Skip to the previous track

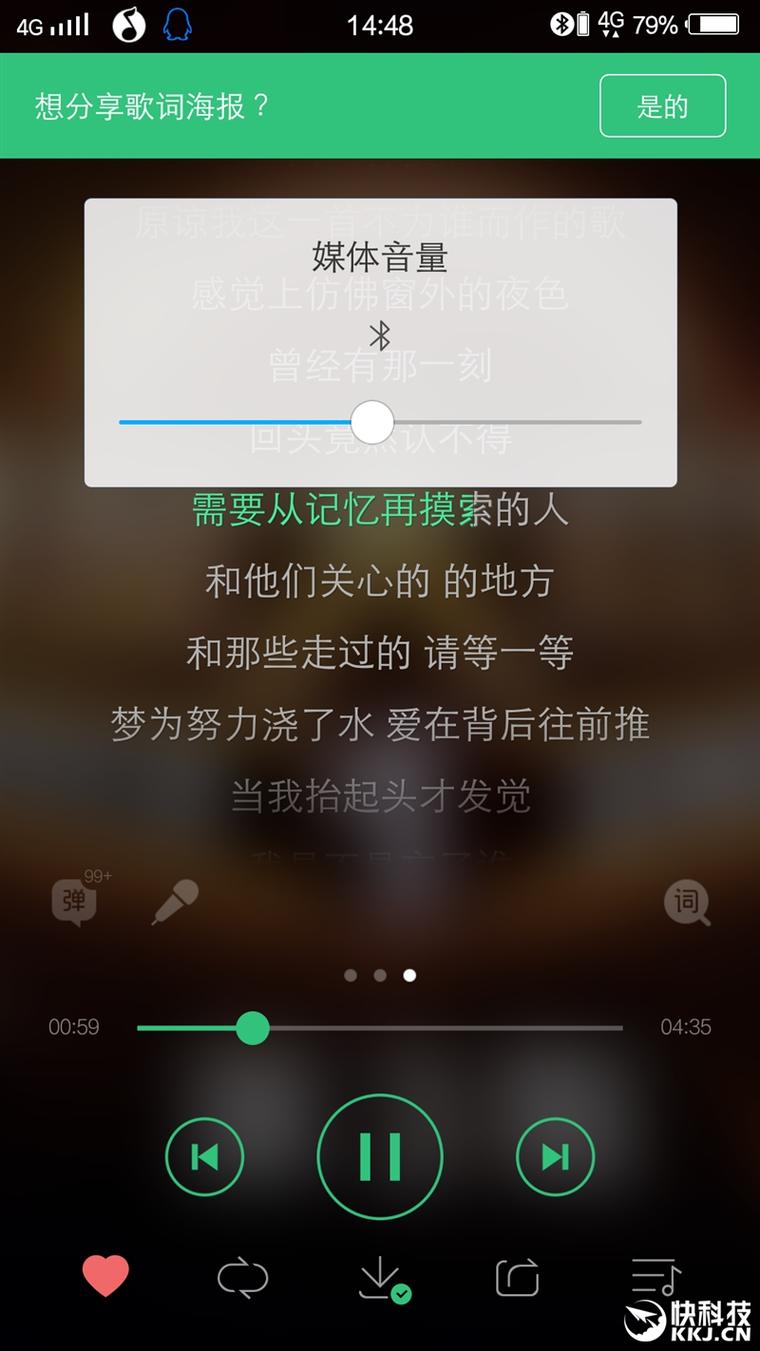pyautogui.click(x=204, y=1157)
